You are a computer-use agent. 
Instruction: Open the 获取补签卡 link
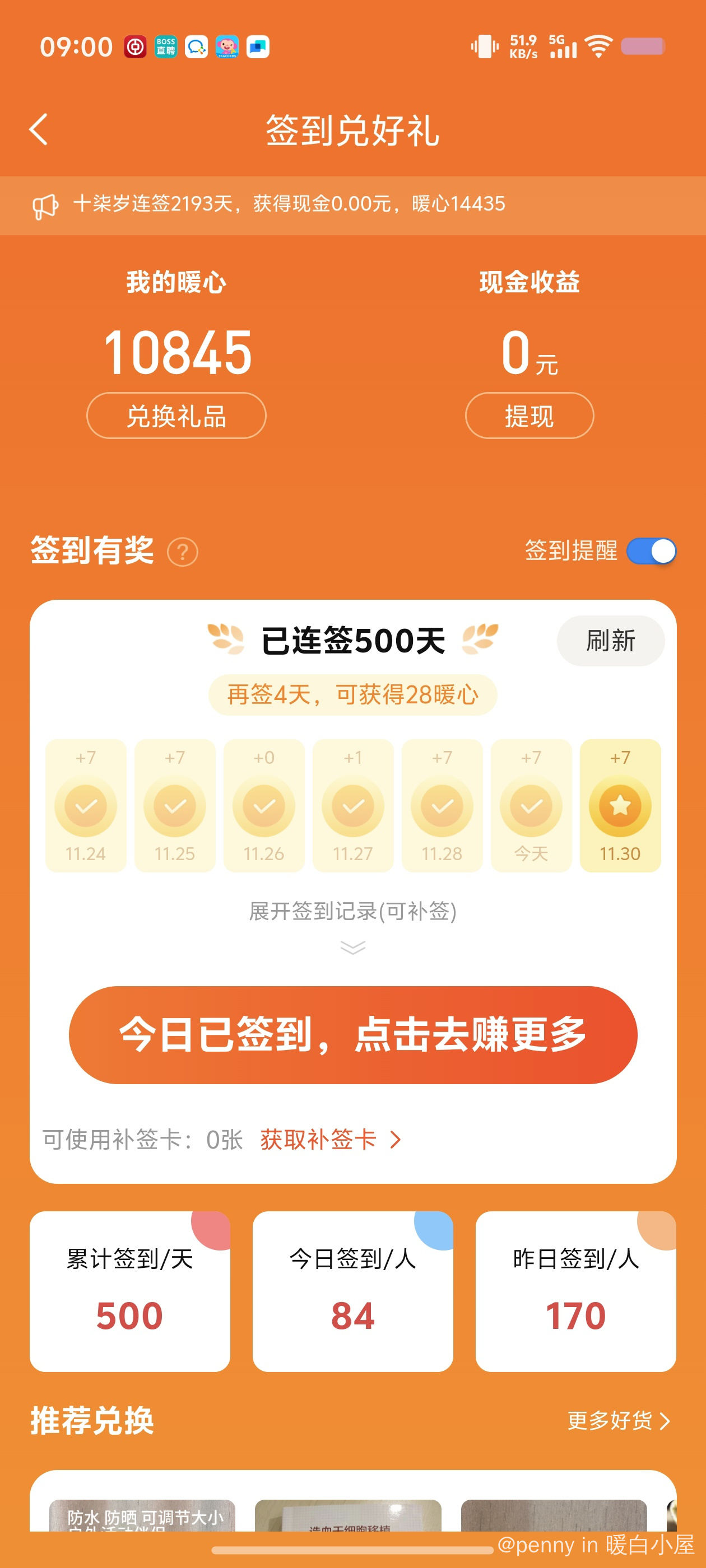(x=330, y=1139)
